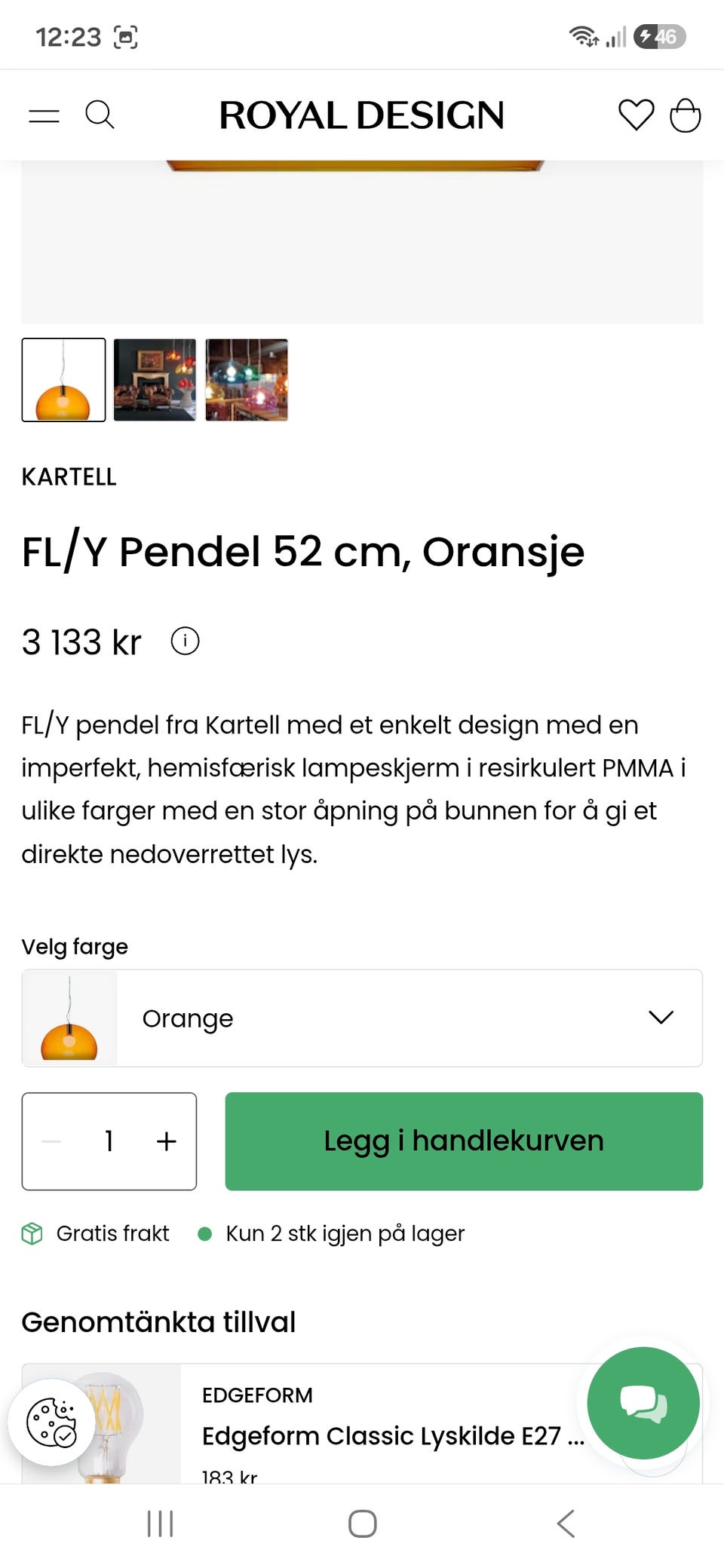Tap Legg i handlekurven button
The width and height of the screenshot is (724, 1568).
pos(464,1141)
